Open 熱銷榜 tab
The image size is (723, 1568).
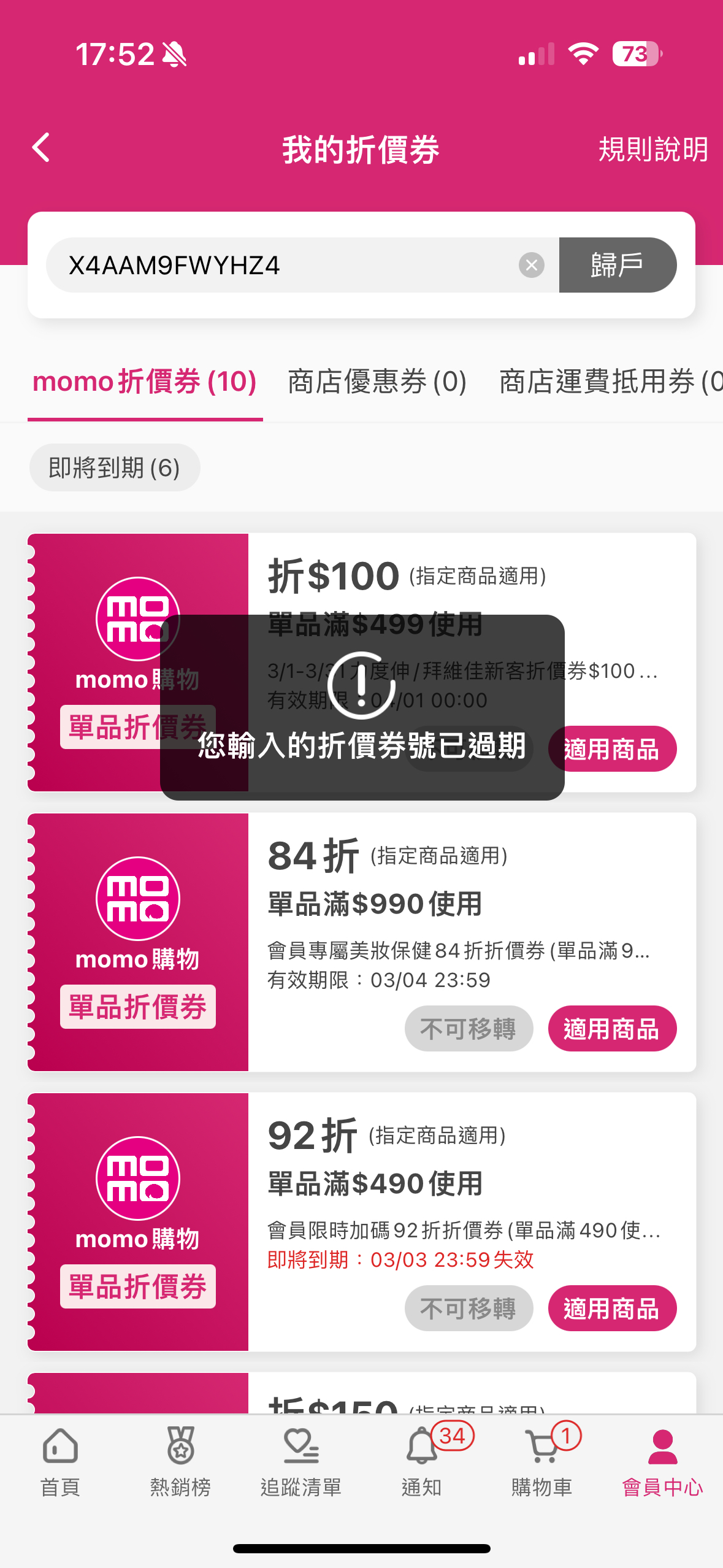click(181, 1462)
